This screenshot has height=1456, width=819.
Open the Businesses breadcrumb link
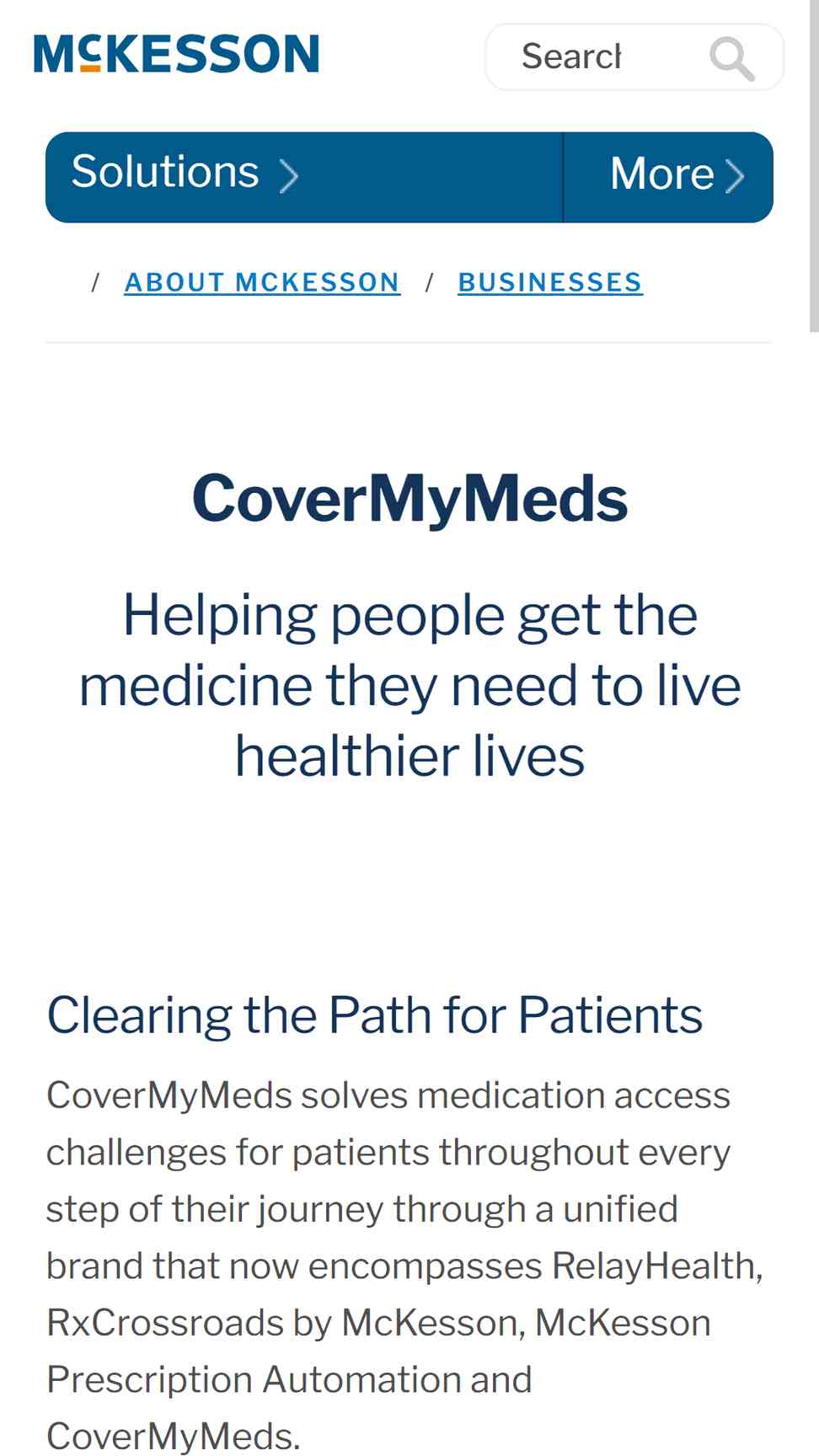pyautogui.click(x=550, y=282)
